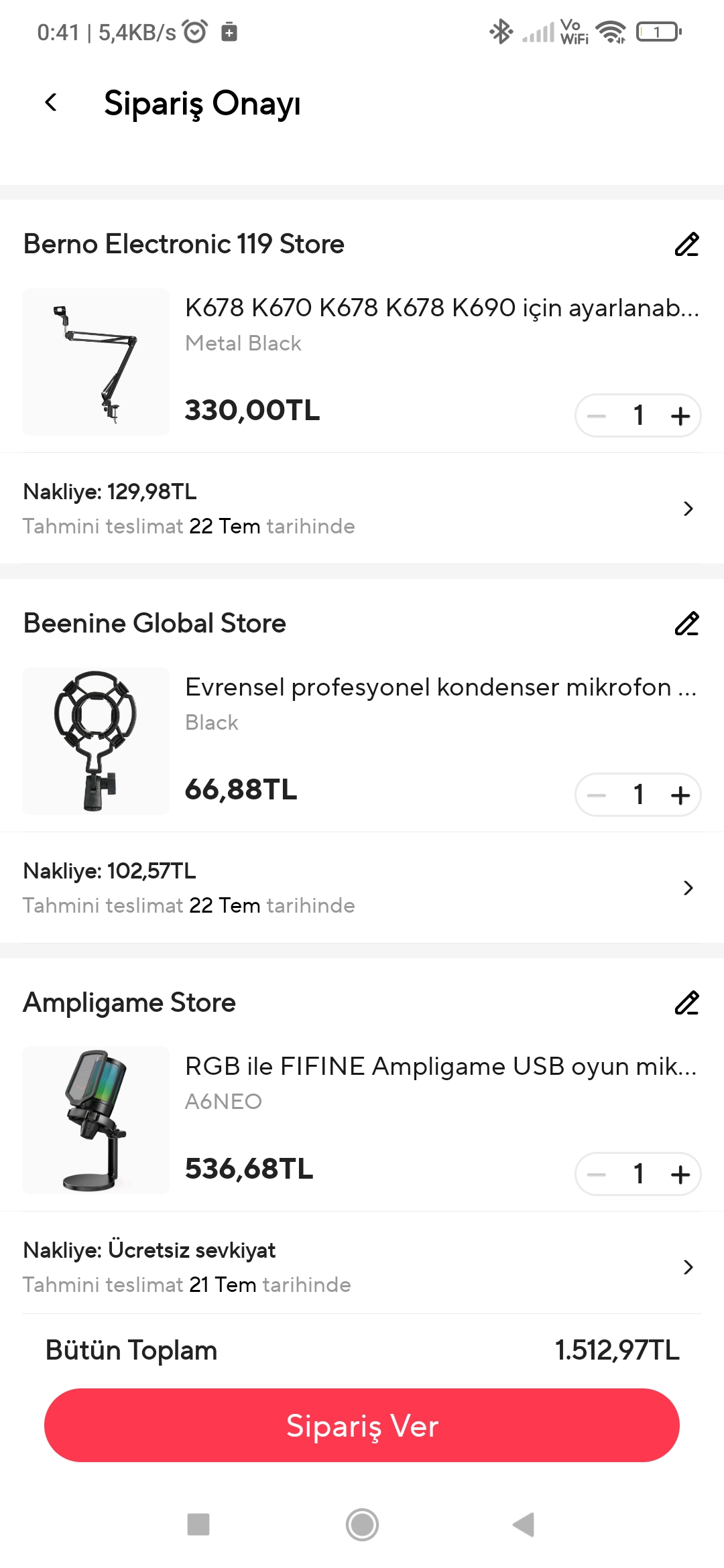Image resolution: width=724 pixels, height=1568 pixels.
Task: Edit the Ampligame Store order
Action: tap(686, 1003)
